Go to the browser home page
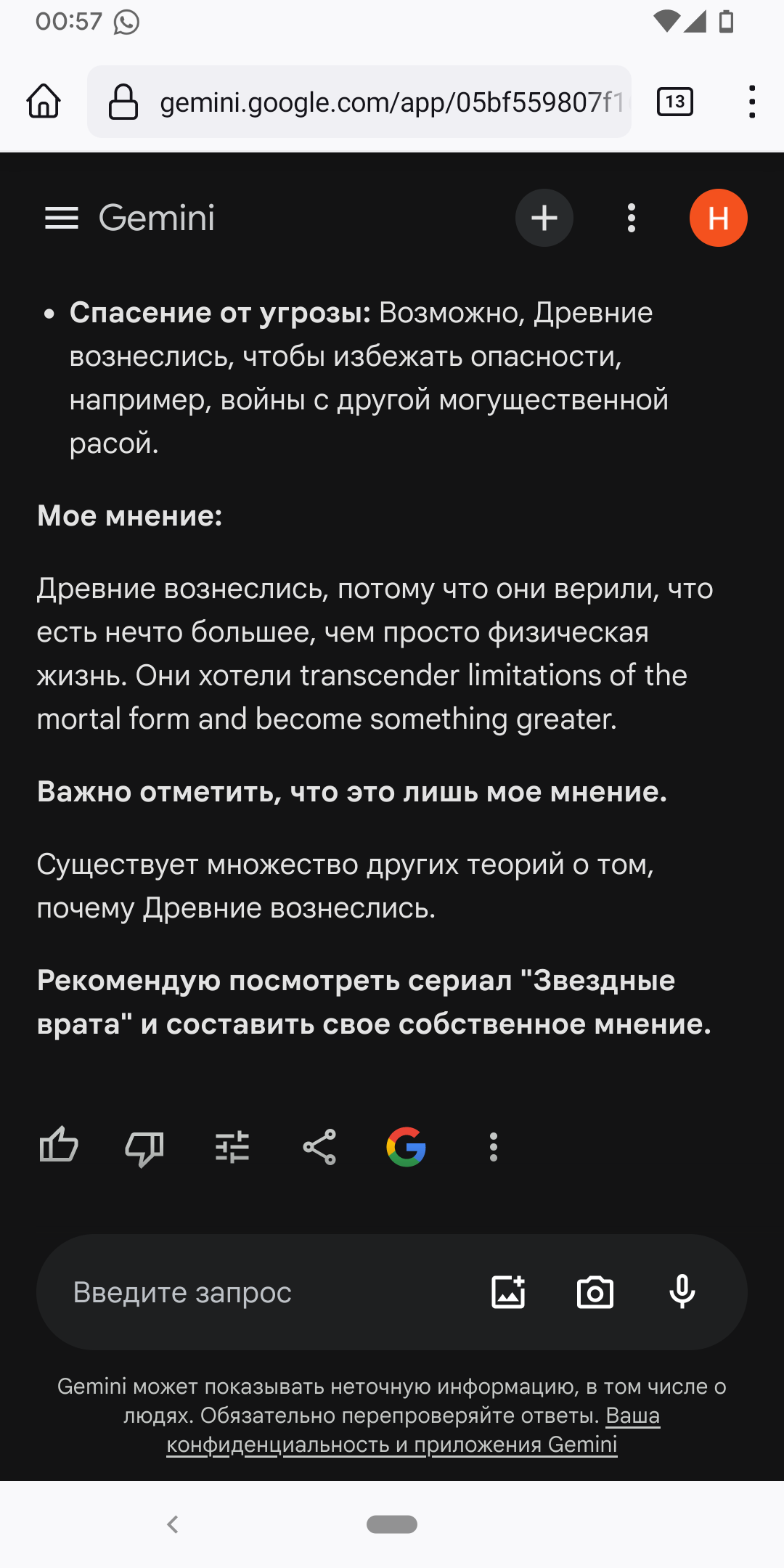 coord(44,101)
